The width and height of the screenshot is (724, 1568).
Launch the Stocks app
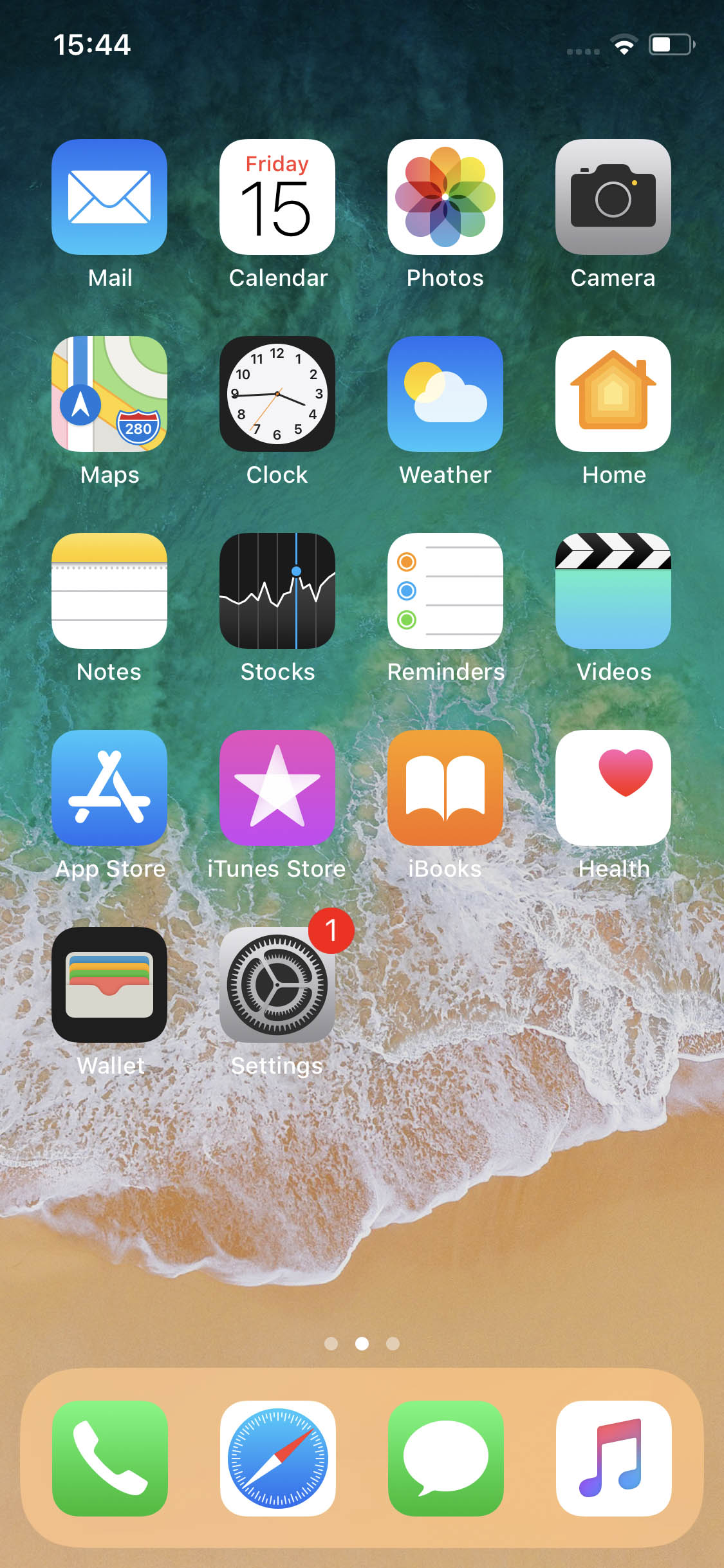click(277, 591)
